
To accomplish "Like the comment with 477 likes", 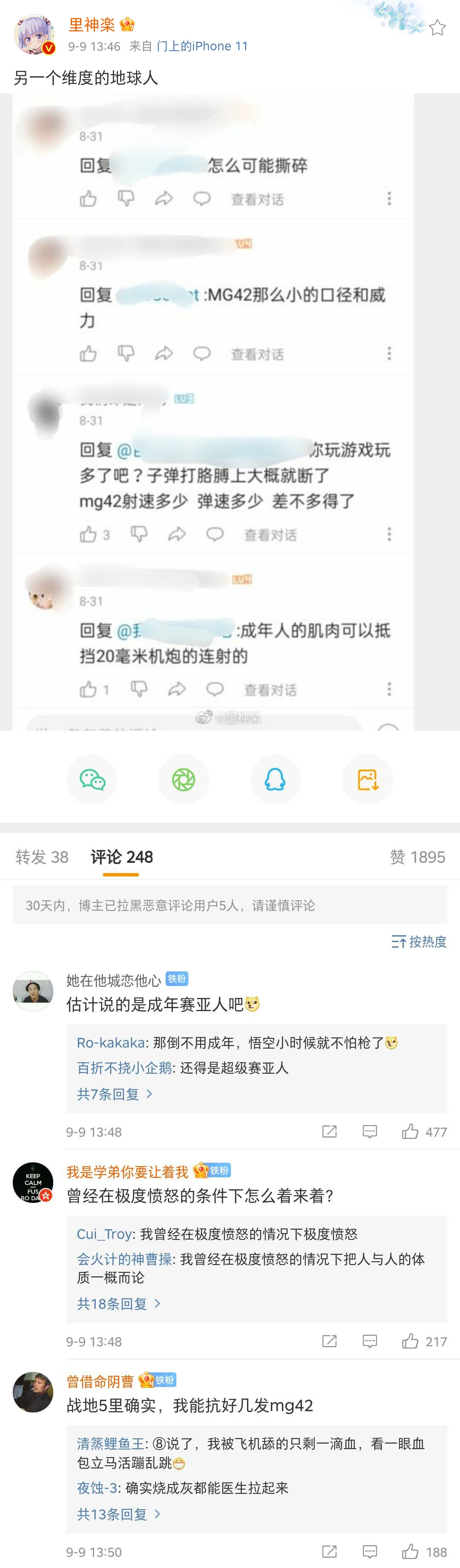I will point(411,1132).
